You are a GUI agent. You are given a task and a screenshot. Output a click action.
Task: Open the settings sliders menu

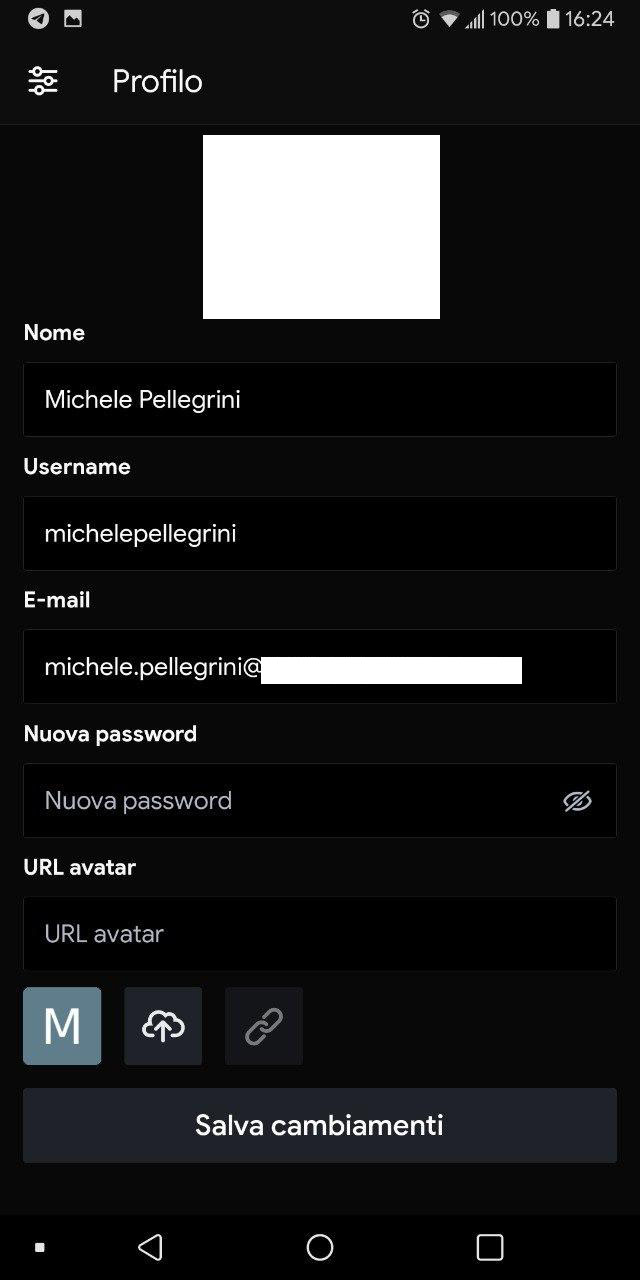click(43, 81)
